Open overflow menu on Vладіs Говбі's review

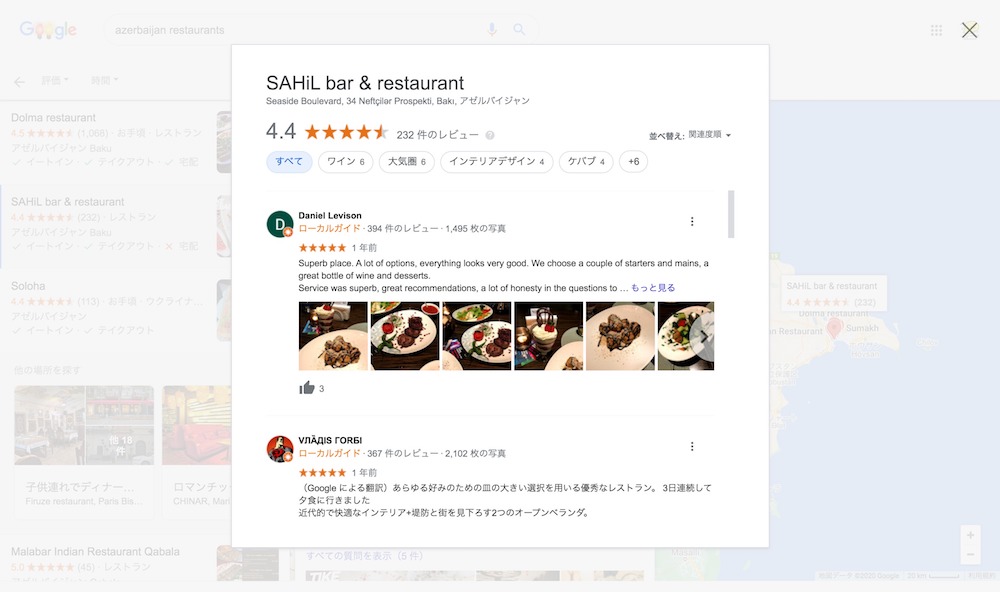(692, 447)
